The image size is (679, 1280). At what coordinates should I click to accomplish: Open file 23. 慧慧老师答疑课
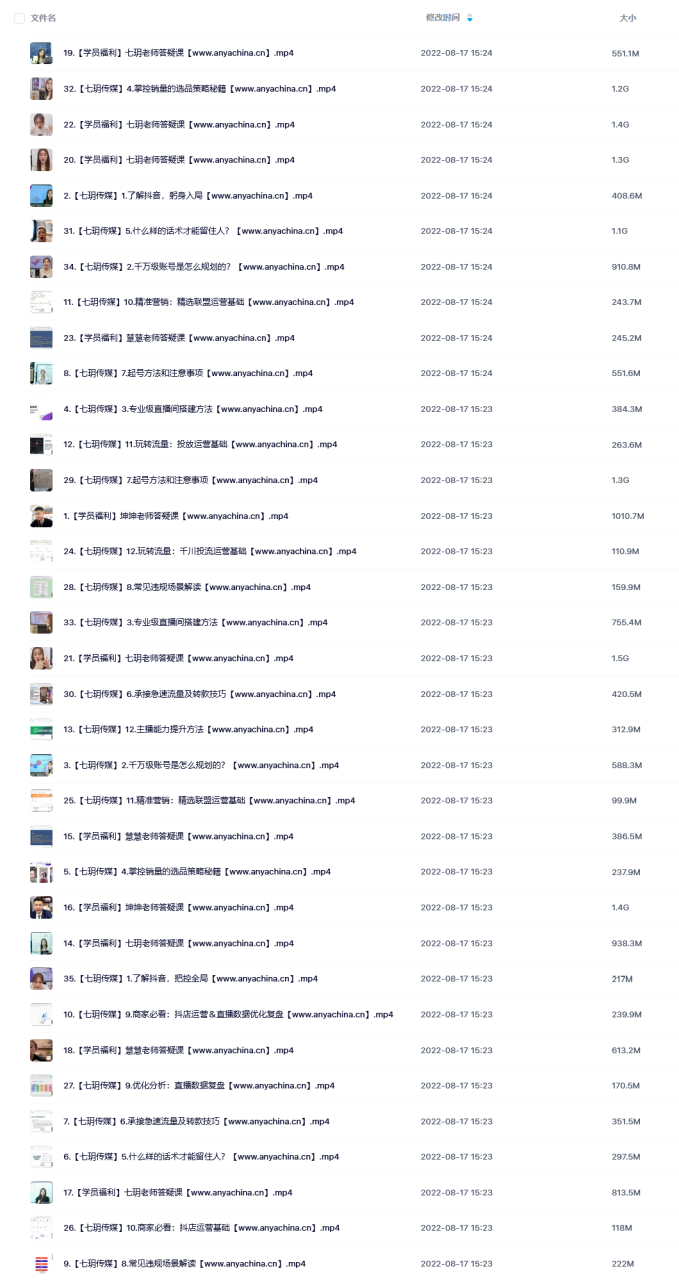click(179, 338)
